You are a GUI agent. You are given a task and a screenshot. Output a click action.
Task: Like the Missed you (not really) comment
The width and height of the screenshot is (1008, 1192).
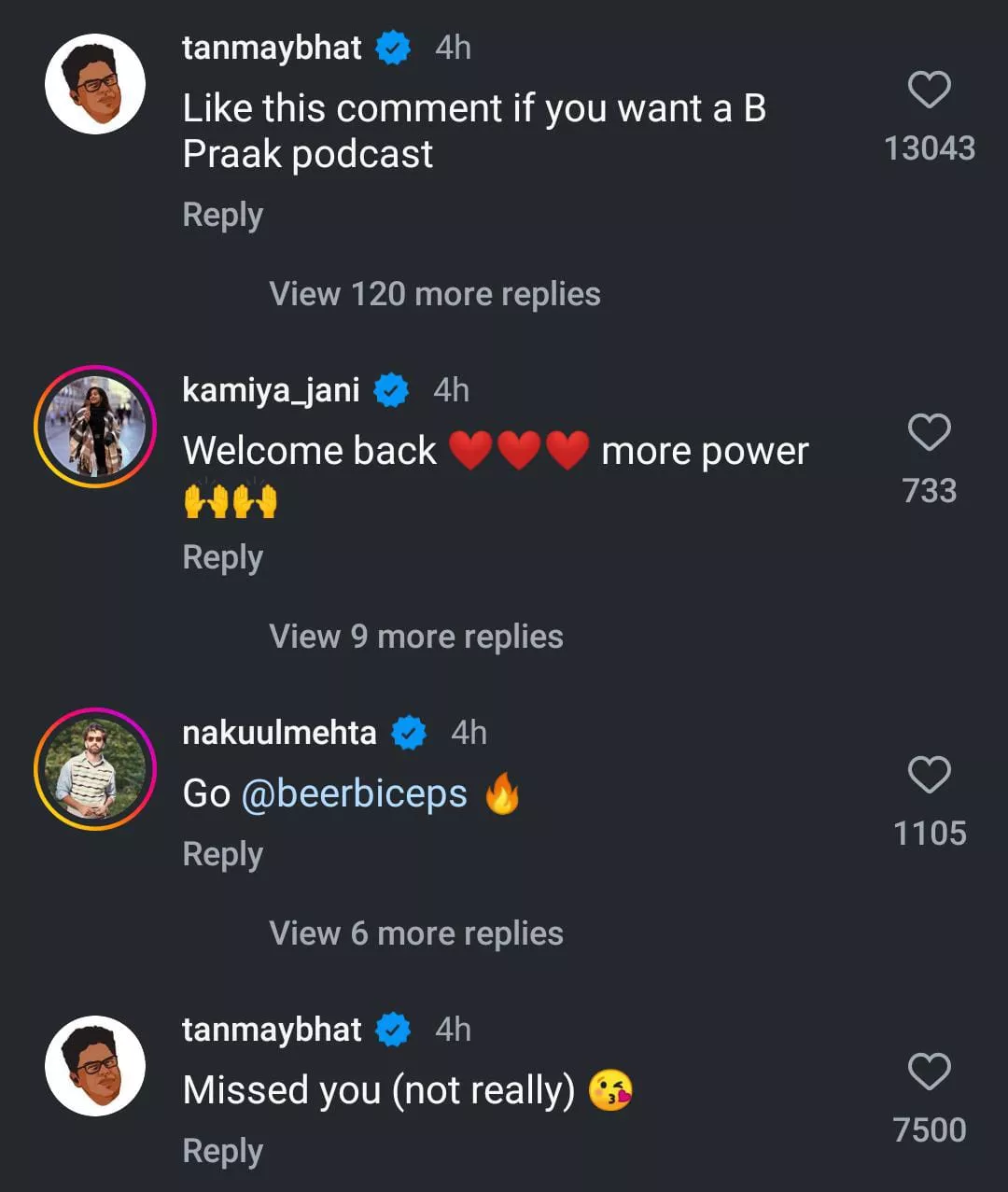[x=929, y=1072]
